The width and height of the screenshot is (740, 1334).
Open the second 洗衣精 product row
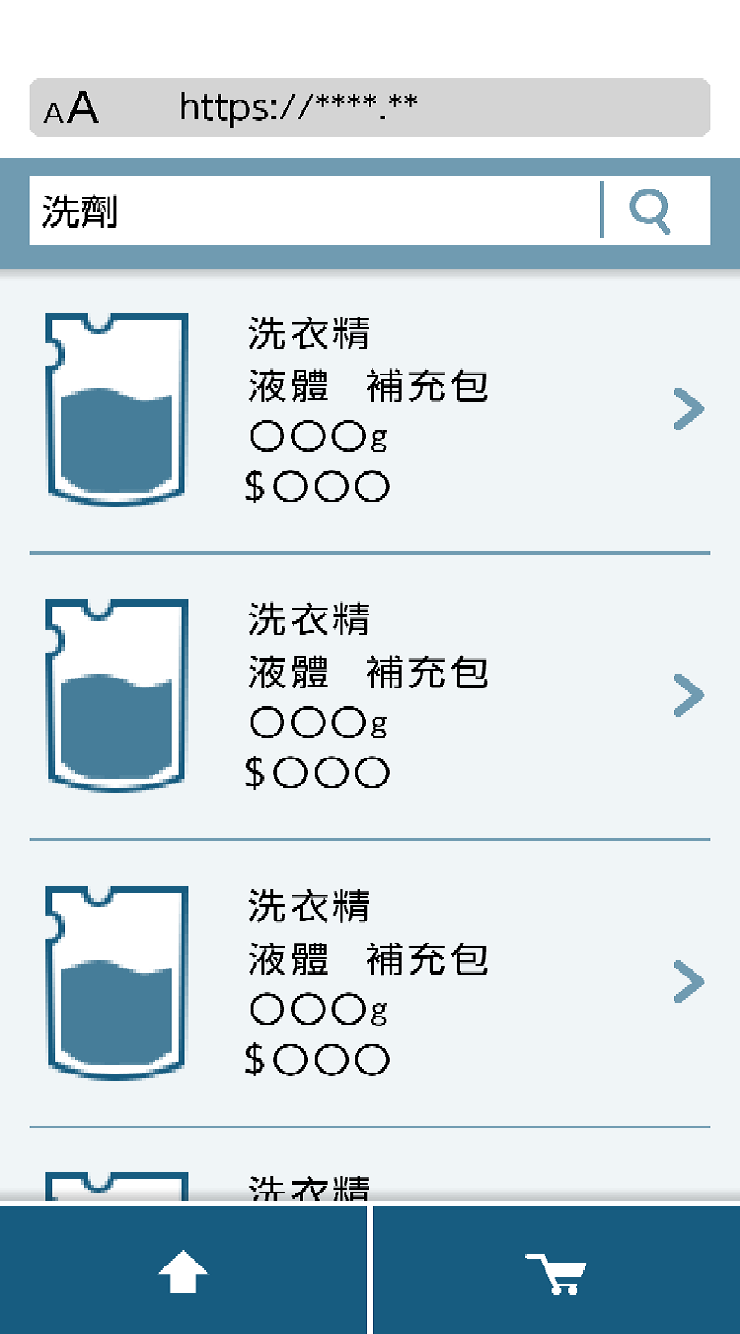pos(370,696)
